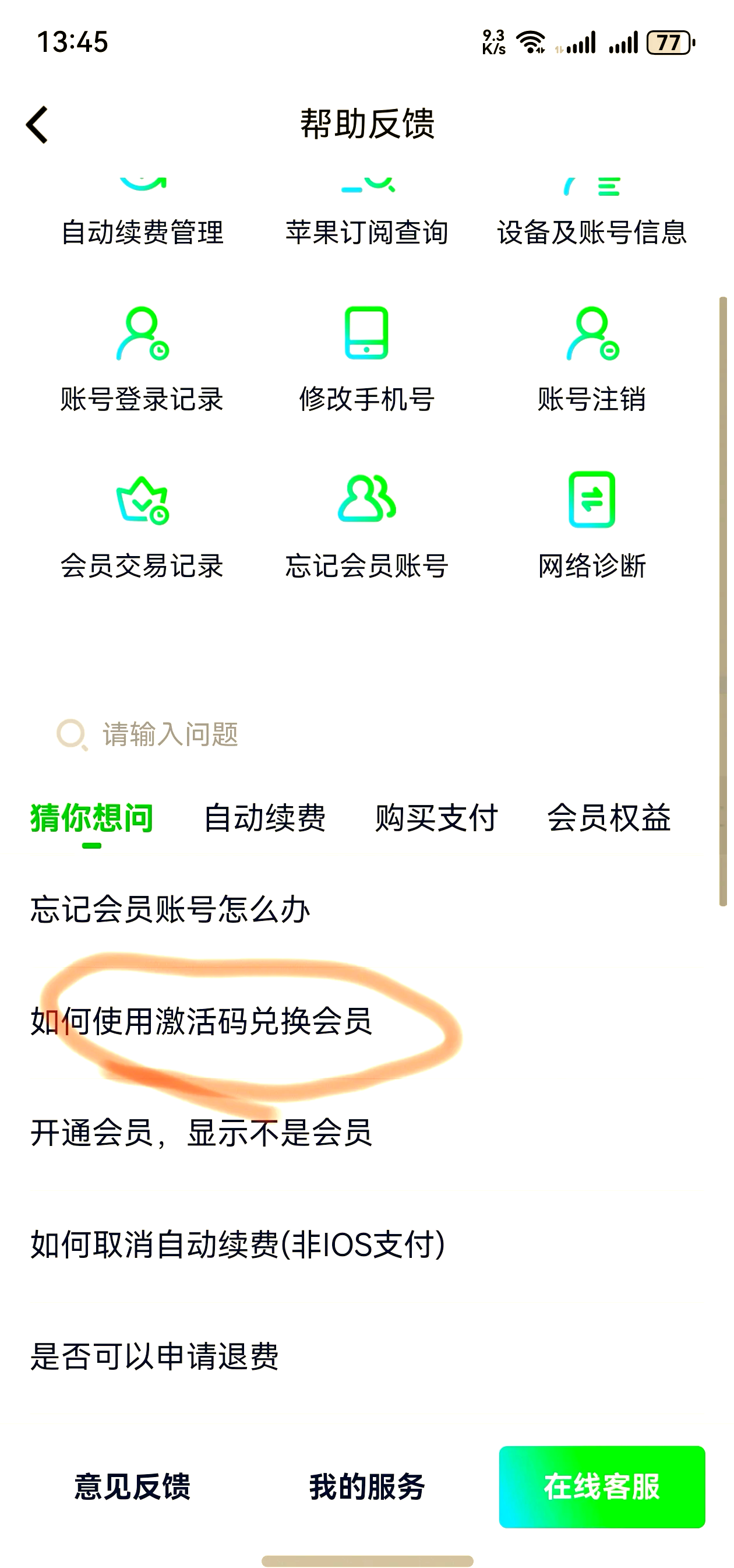
Task: Open 如何使用激活码兑换会员 question
Action: pyautogui.click(x=200, y=1021)
